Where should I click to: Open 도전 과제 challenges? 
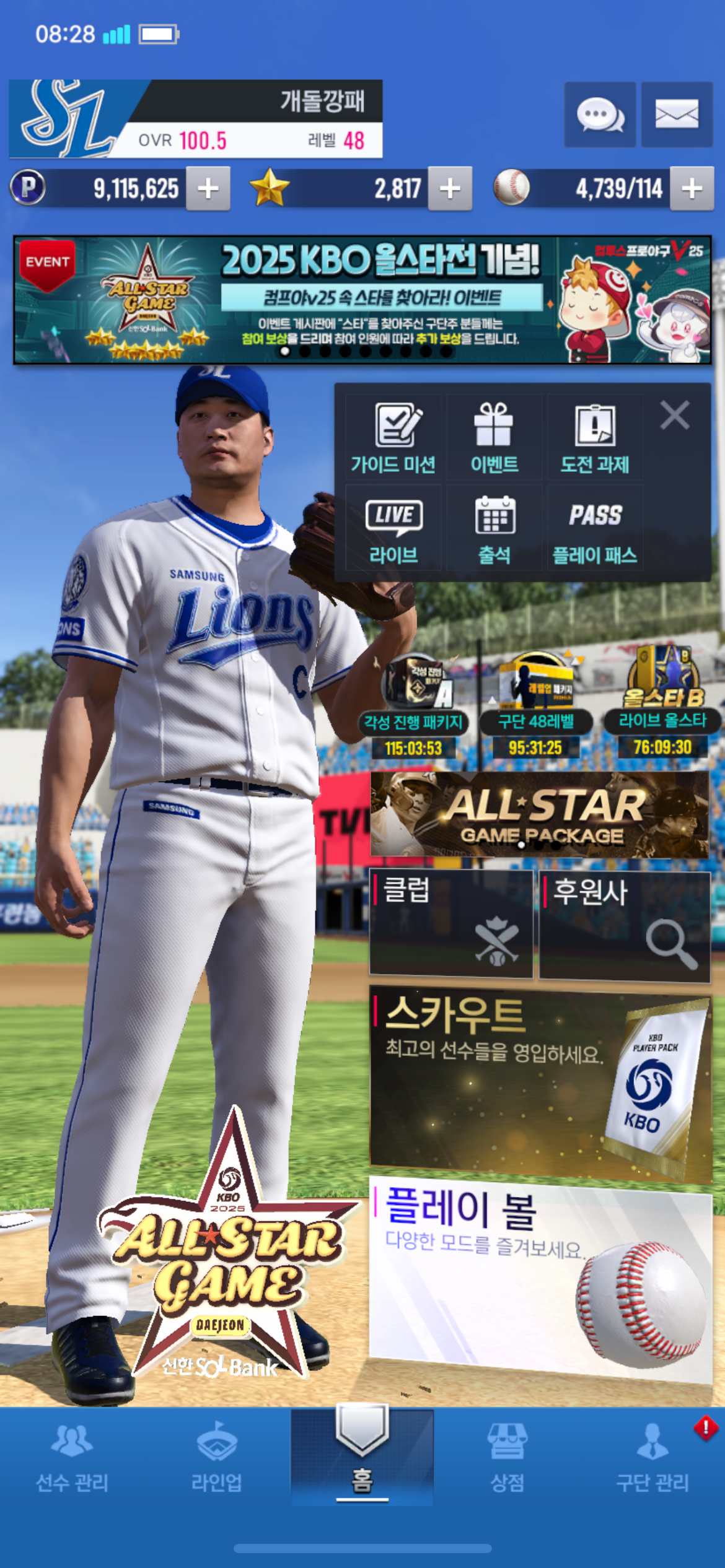[595, 438]
